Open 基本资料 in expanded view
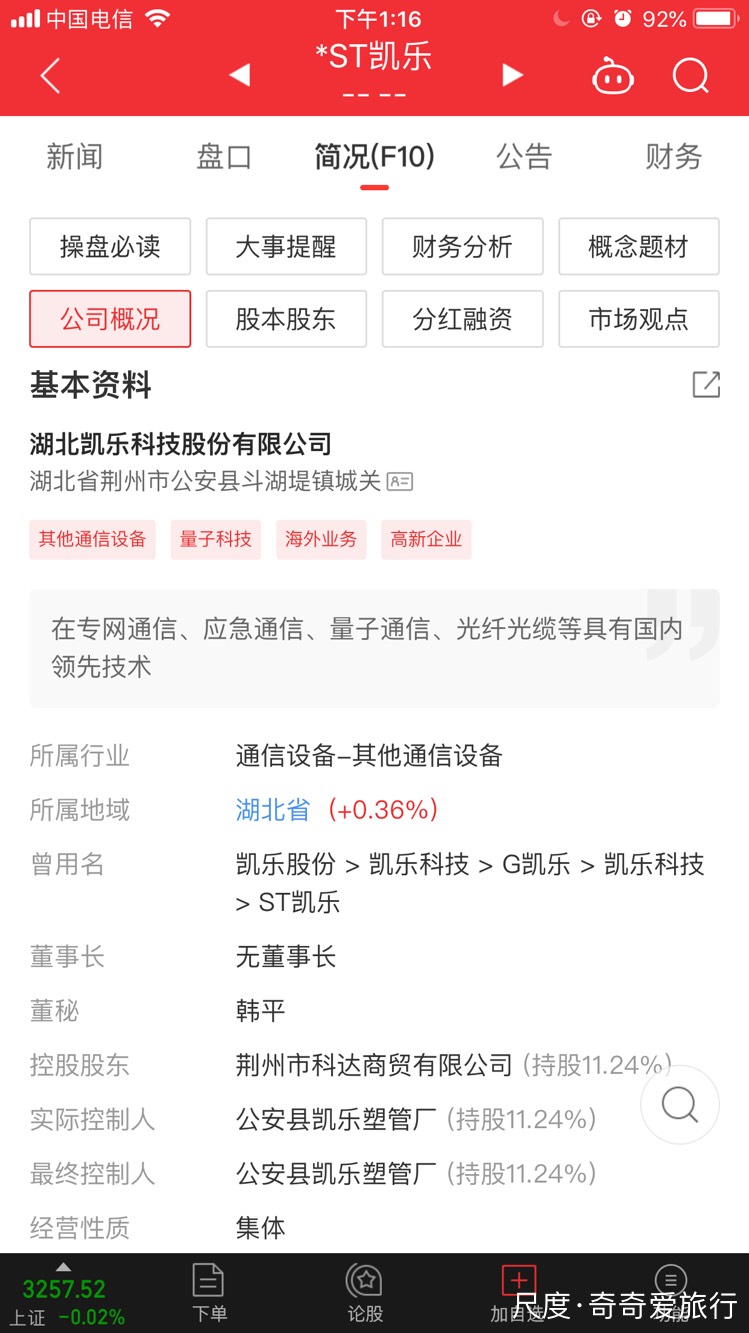The width and height of the screenshot is (749, 1333). 706,384
